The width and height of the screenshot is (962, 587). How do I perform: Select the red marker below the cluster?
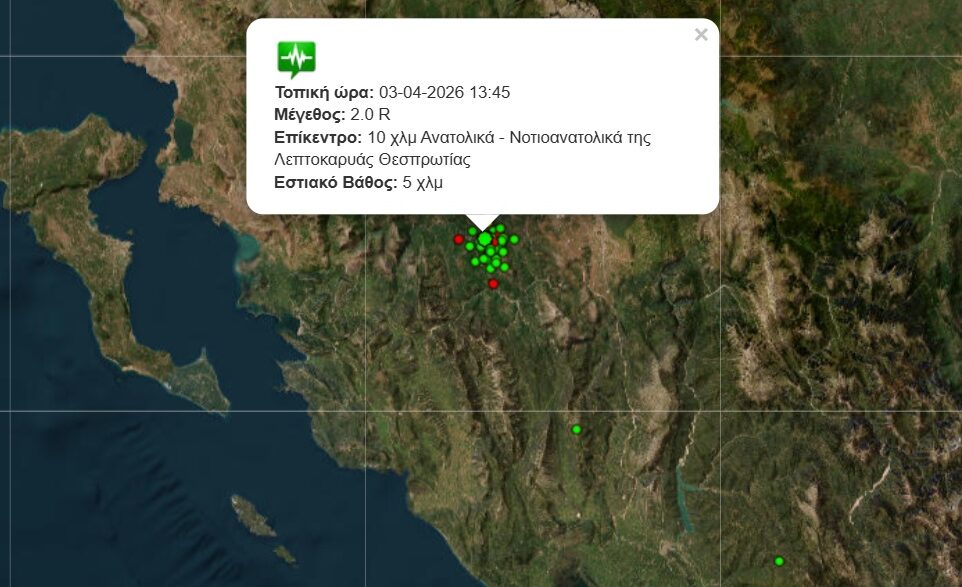point(493,284)
